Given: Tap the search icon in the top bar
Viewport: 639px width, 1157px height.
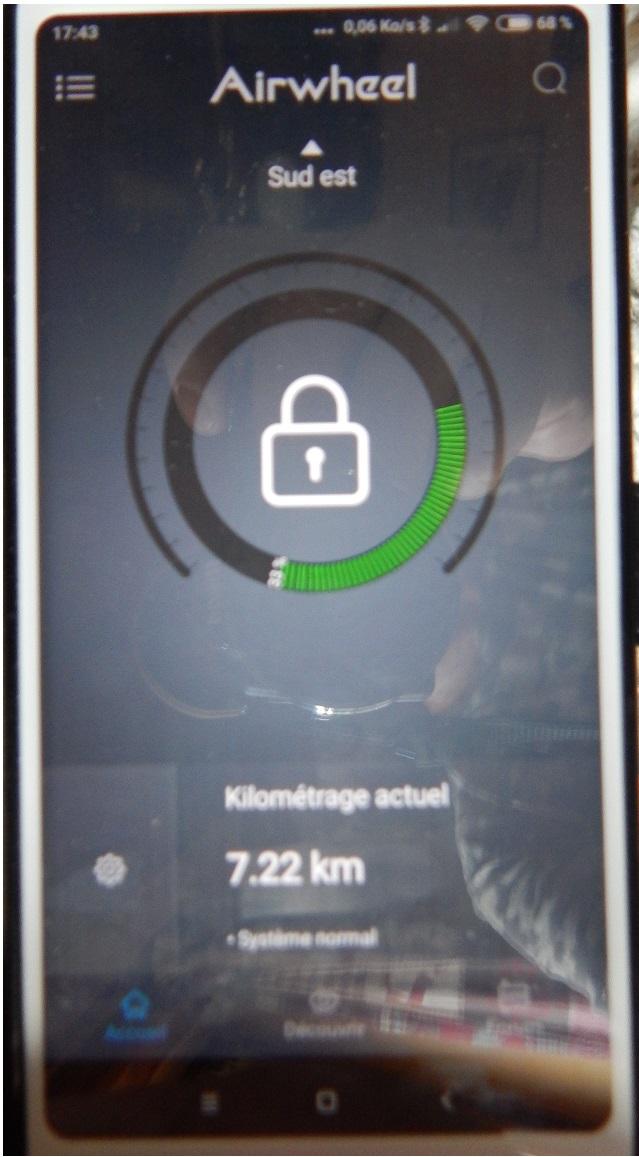Looking at the screenshot, I should click(549, 78).
